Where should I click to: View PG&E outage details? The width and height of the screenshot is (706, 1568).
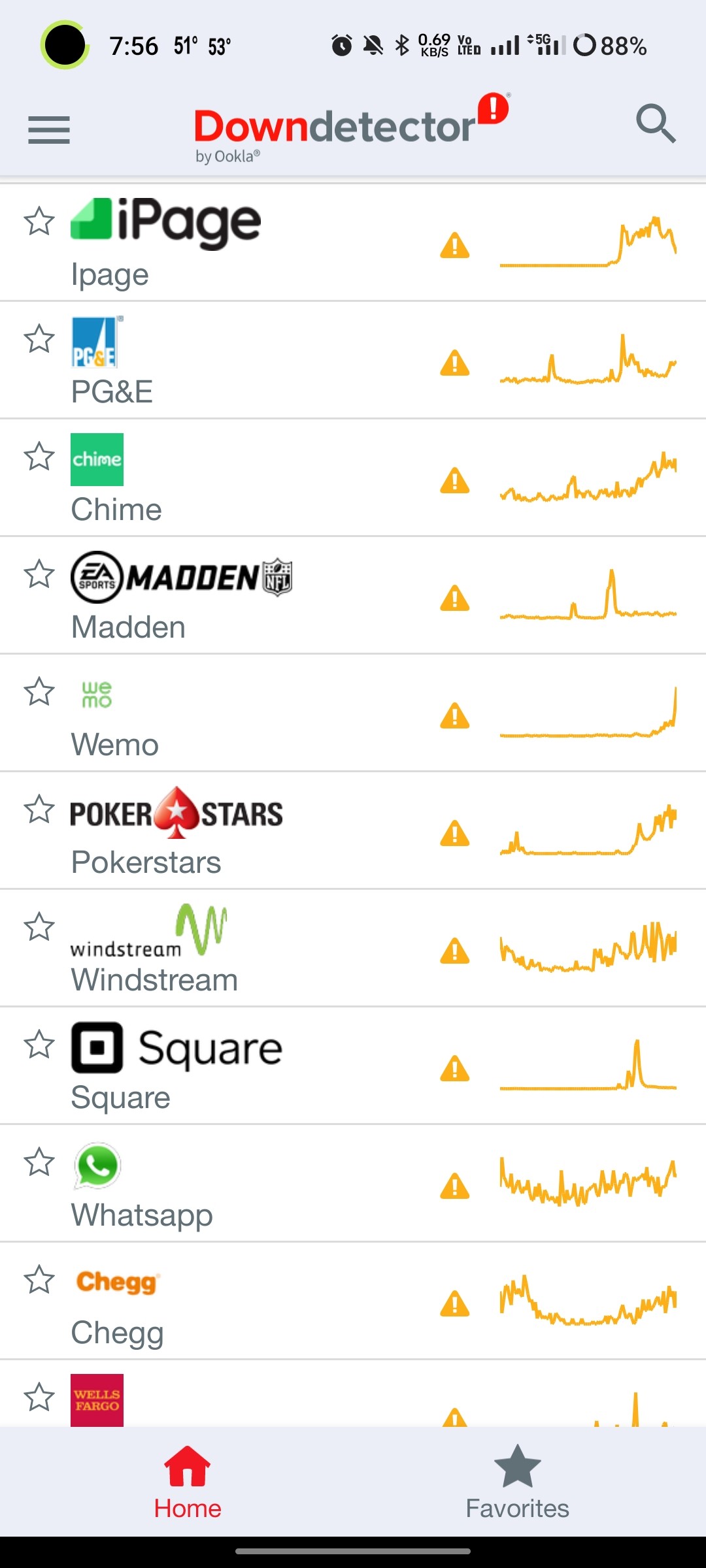click(353, 360)
